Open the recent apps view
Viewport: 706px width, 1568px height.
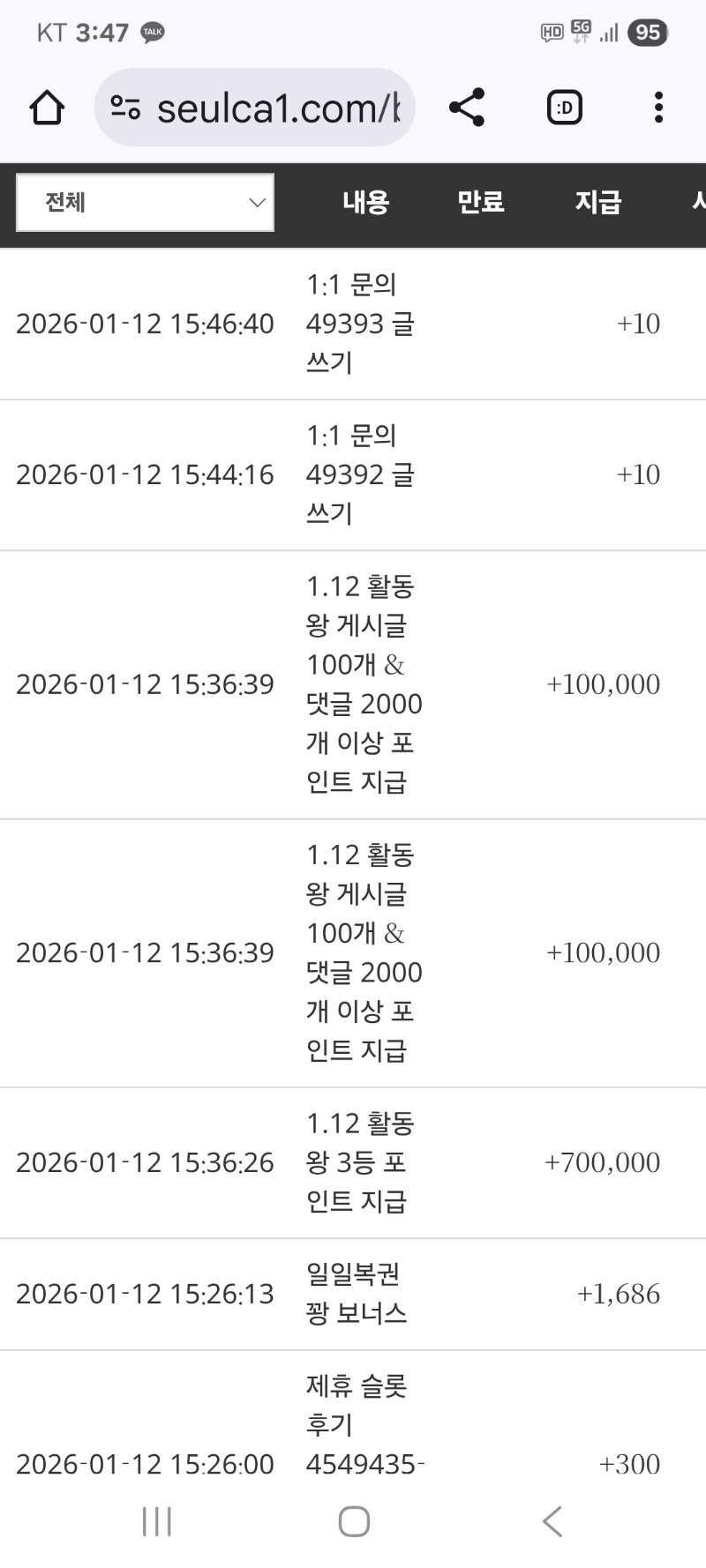pos(157,1521)
